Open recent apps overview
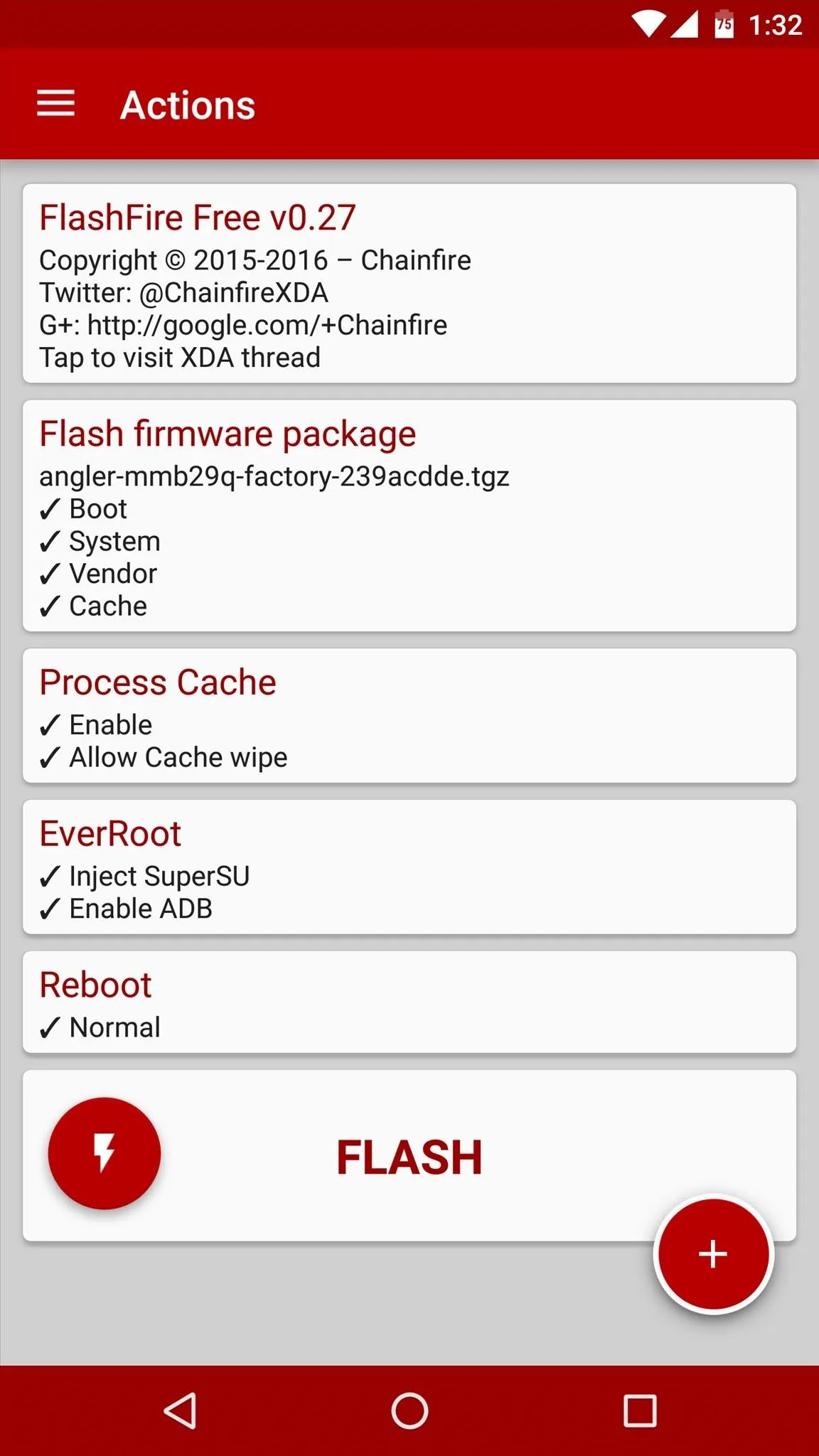The height and width of the screenshot is (1456, 819). click(640, 1410)
